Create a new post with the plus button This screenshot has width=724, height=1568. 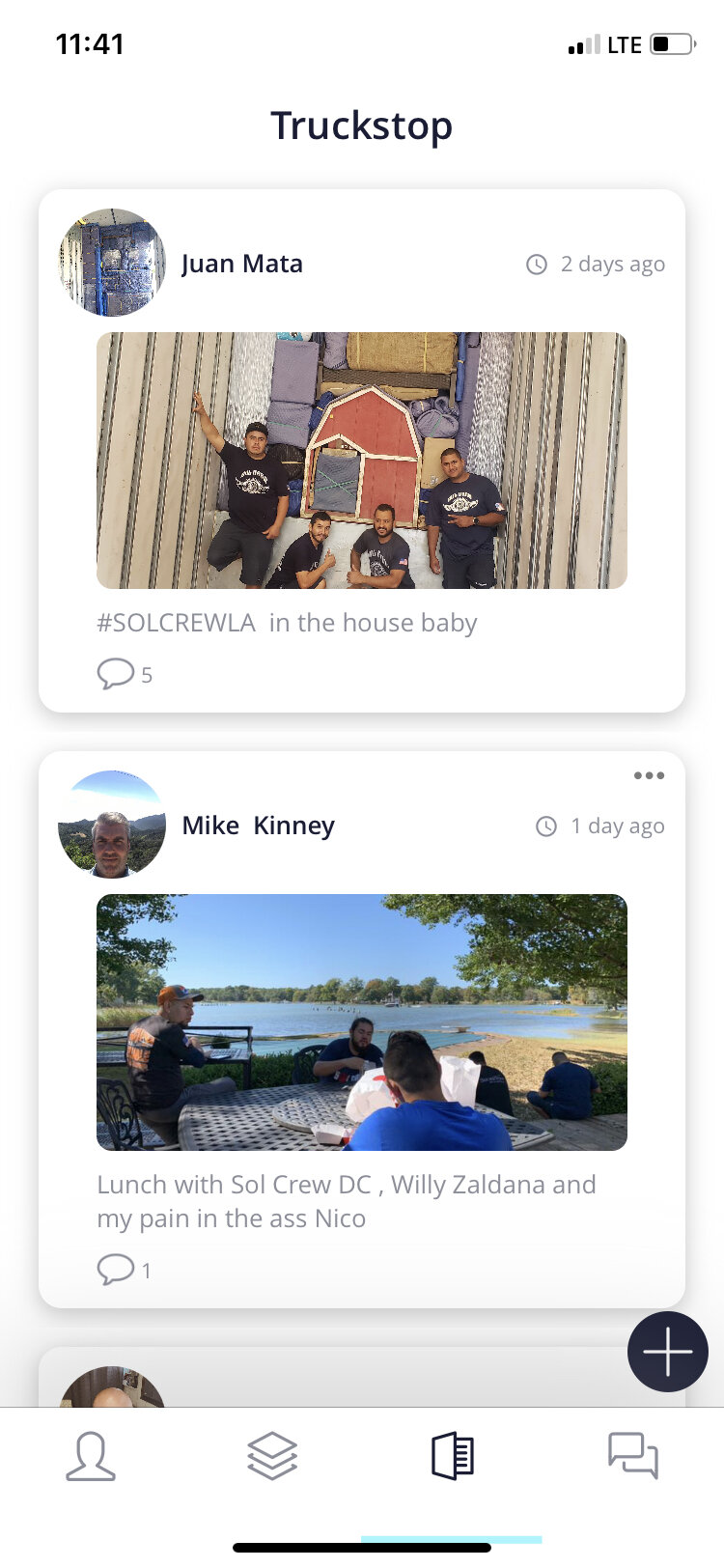pos(668,1352)
